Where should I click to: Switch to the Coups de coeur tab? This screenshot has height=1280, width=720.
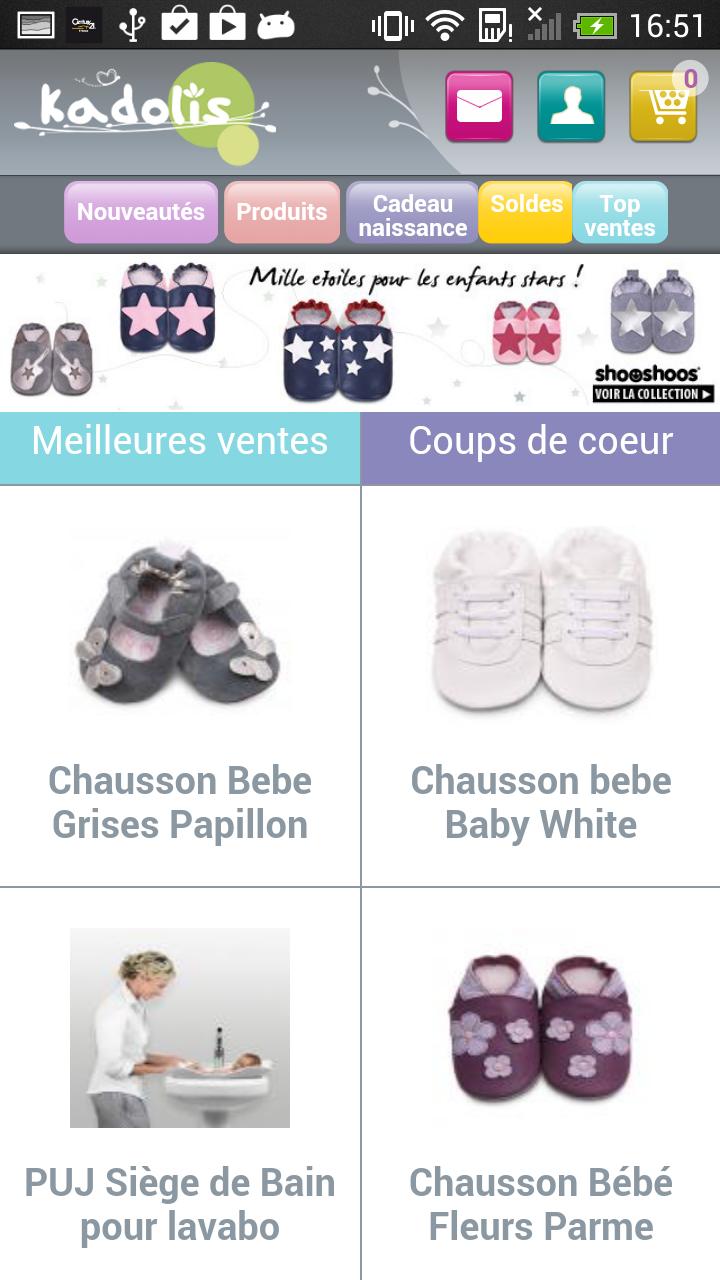(541, 442)
